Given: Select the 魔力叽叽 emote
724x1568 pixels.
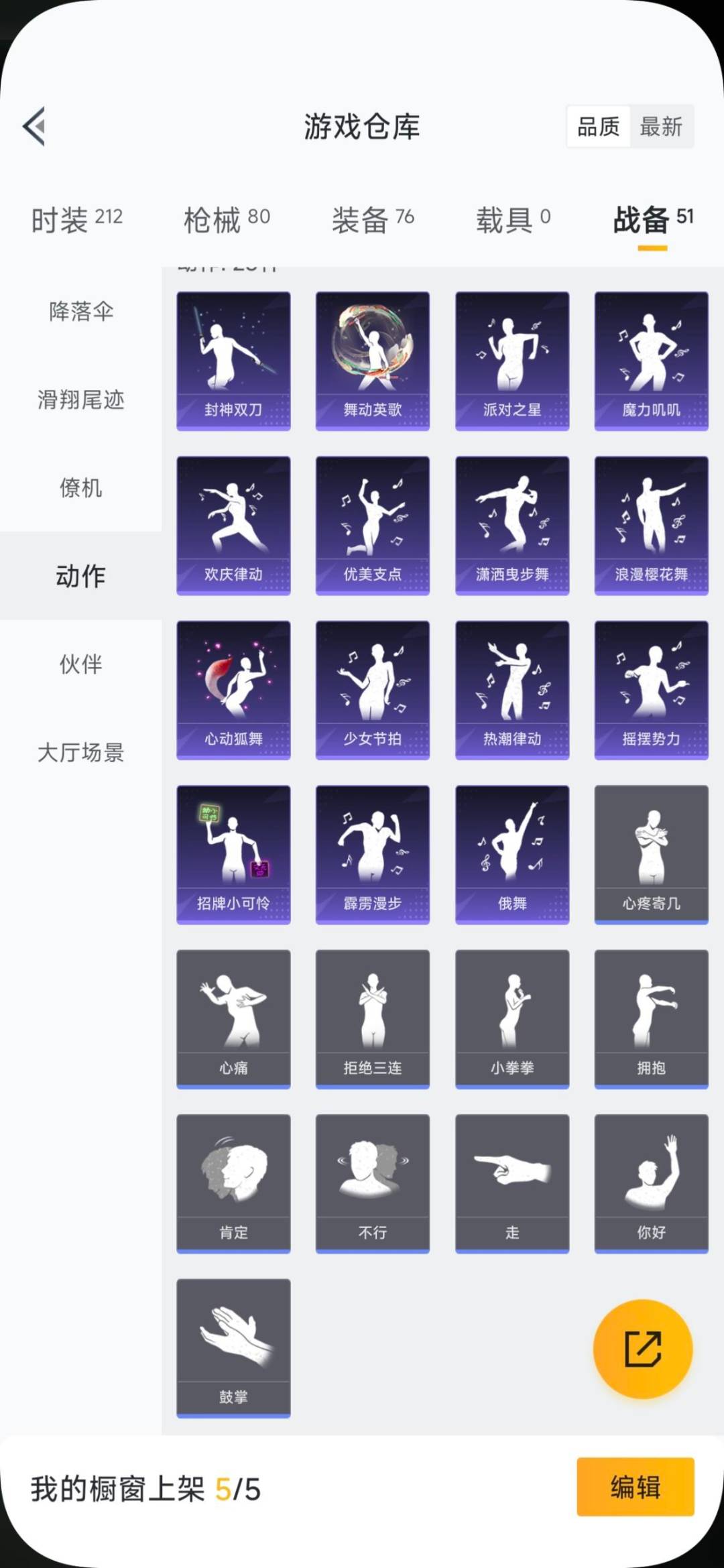Looking at the screenshot, I should pyautogui.click(x=651, y=359).
